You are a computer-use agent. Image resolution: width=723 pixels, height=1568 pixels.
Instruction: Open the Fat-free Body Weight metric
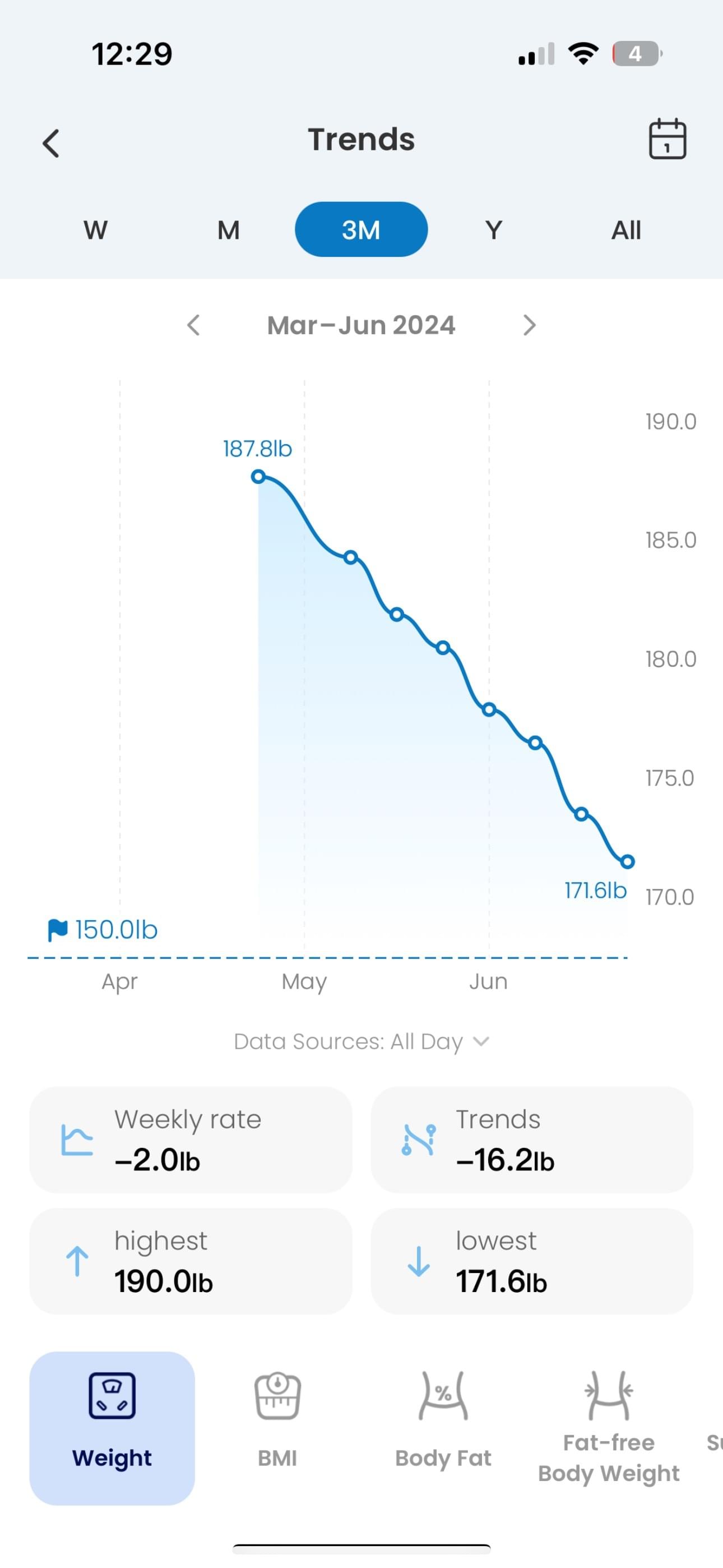click(x=609, y=1428)
